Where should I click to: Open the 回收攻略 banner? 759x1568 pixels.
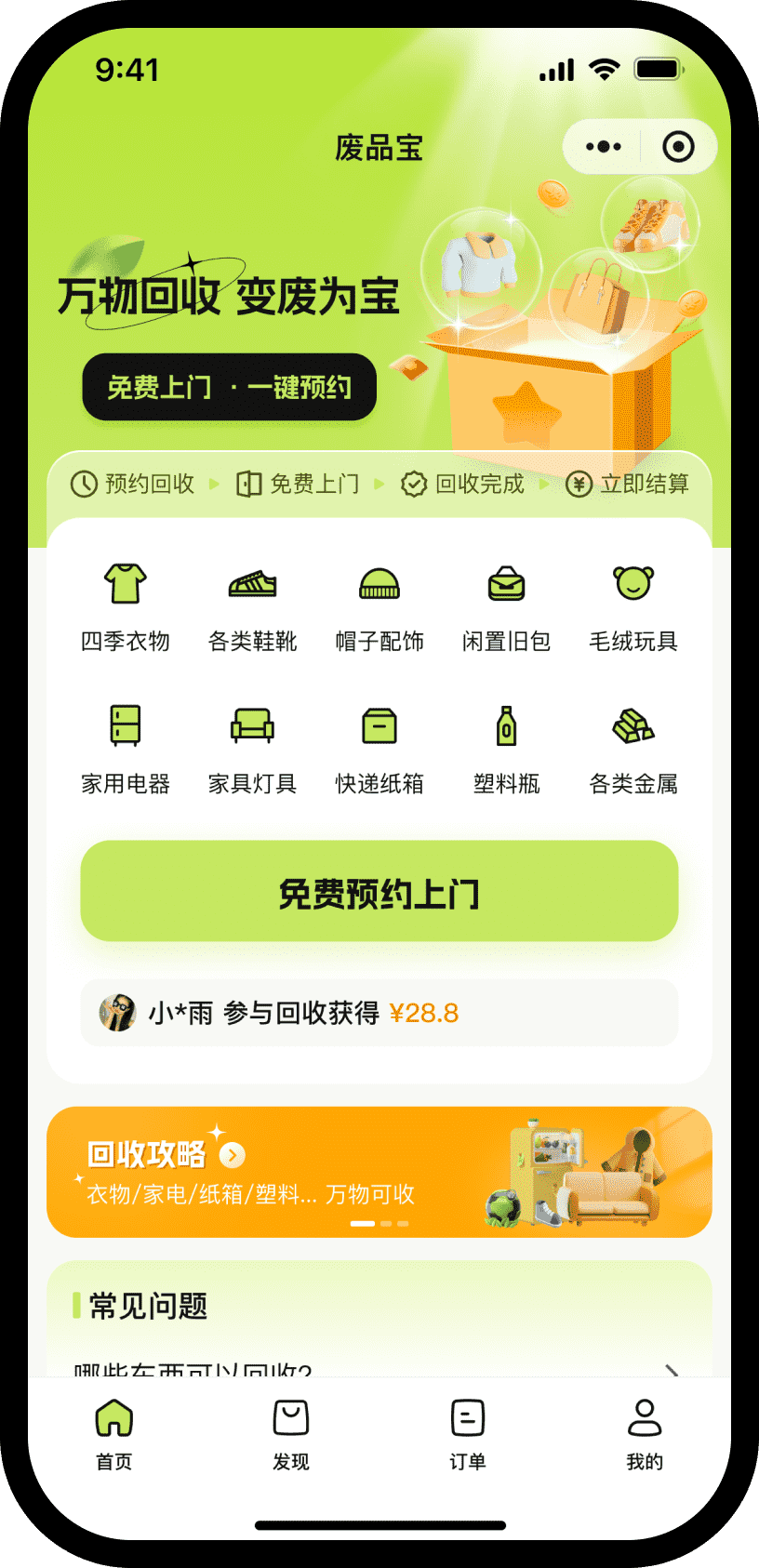379,1172
